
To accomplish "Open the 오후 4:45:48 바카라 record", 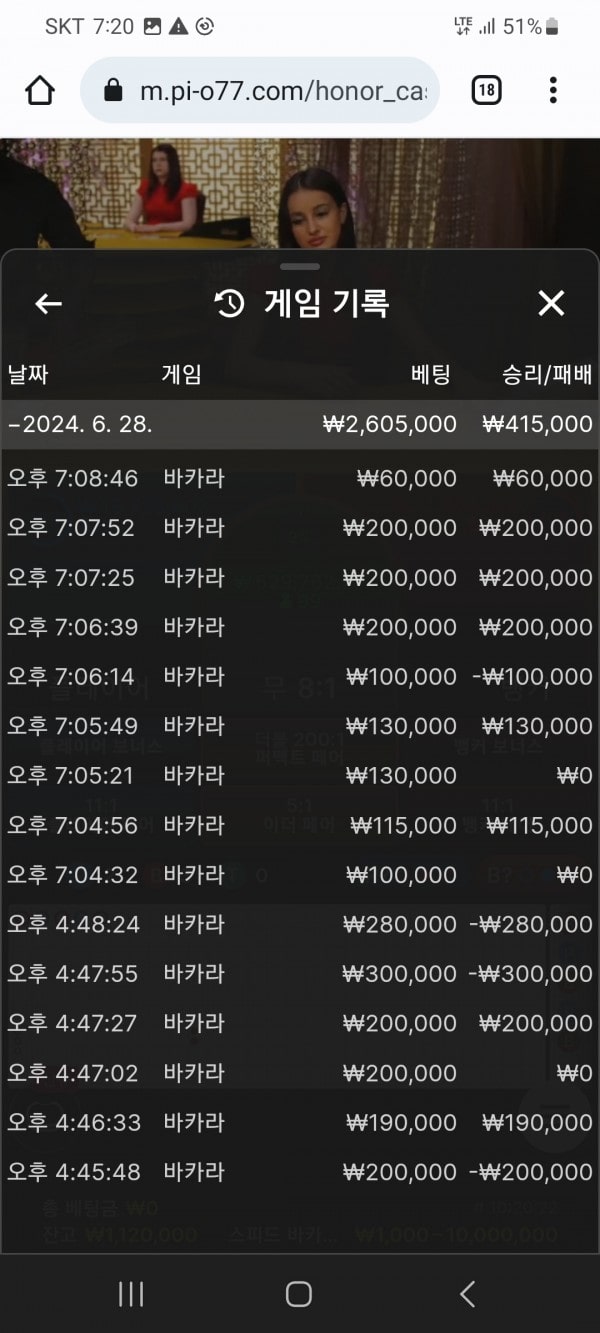I will pos(300,1172).
